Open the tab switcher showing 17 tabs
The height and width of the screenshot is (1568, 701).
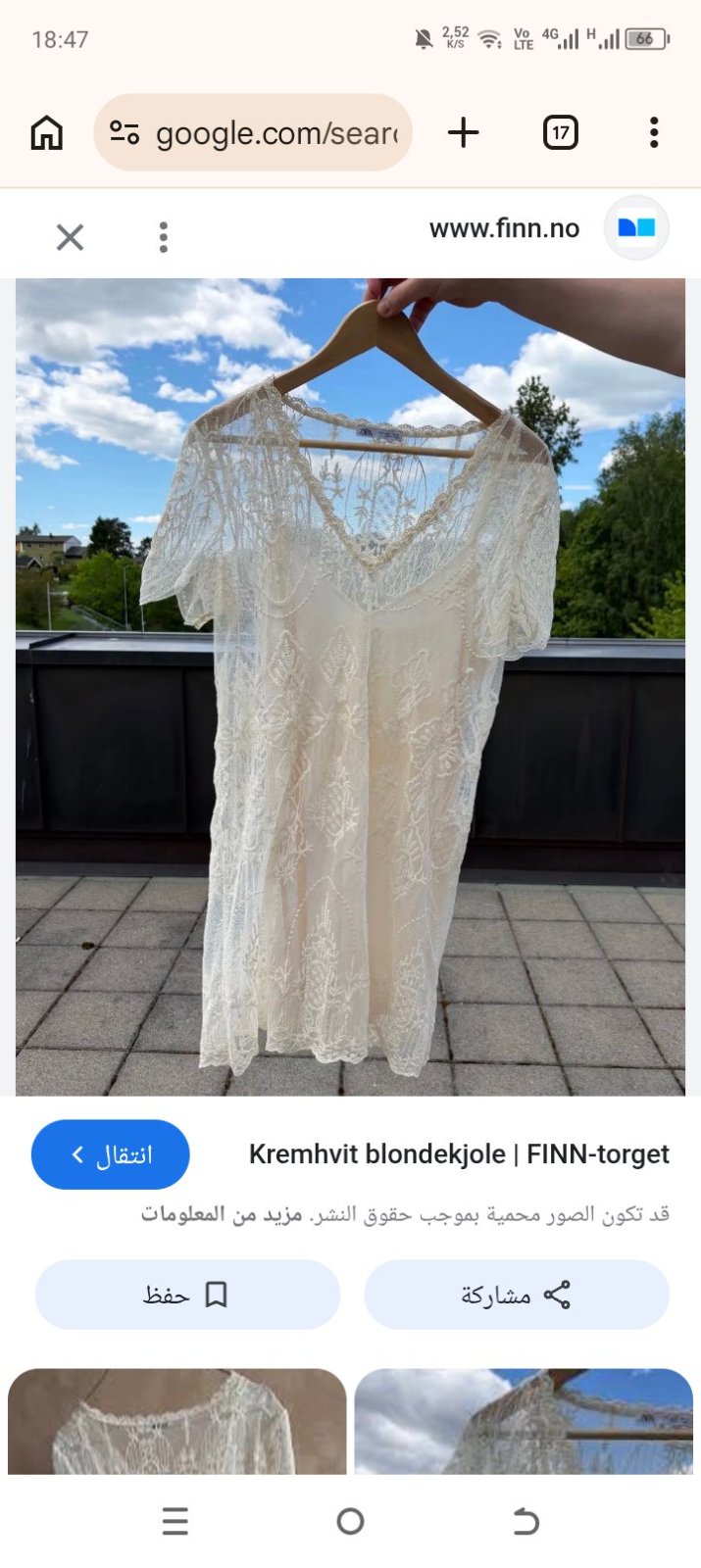[x=561, y=132]
